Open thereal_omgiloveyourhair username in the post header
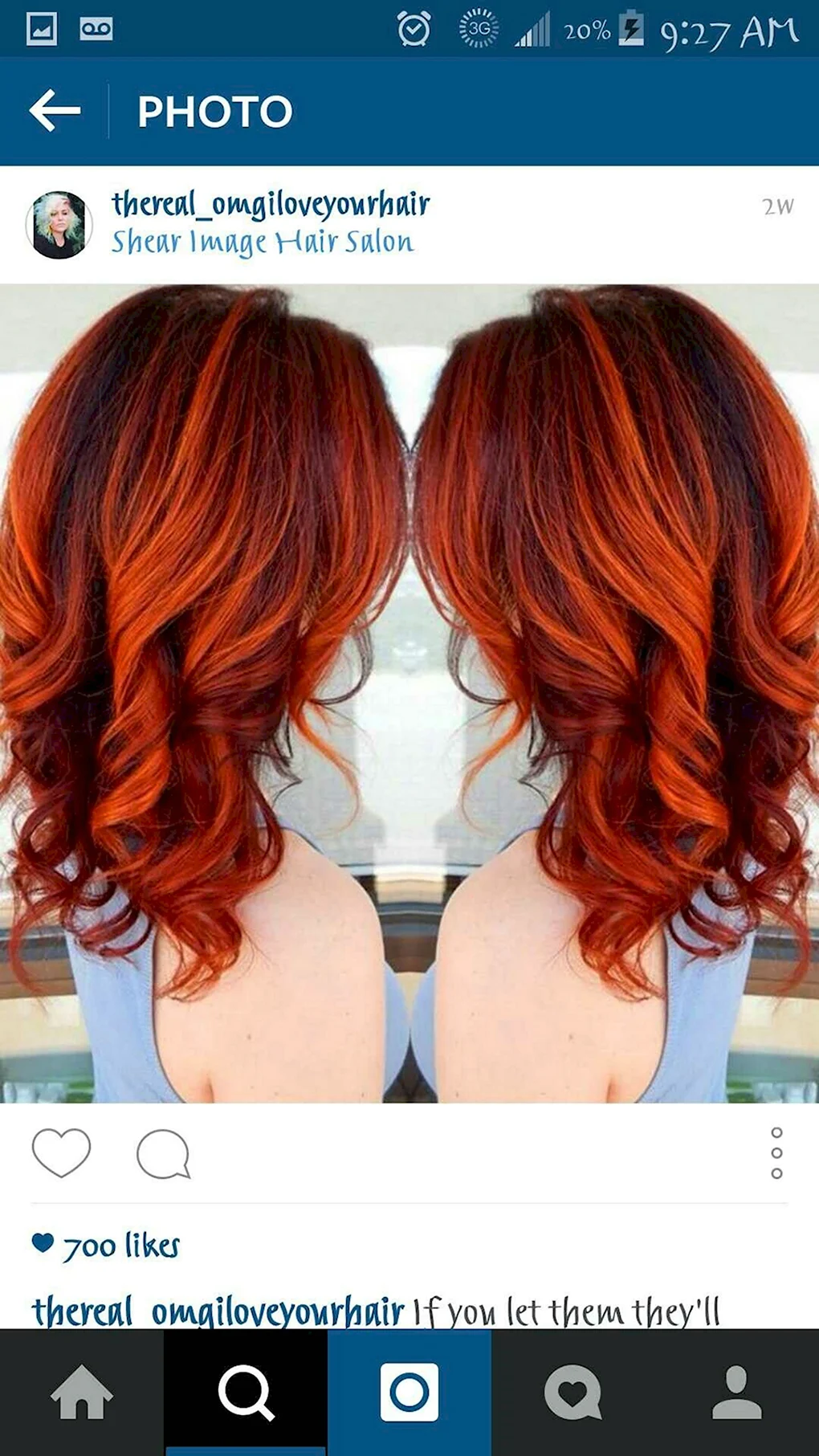Viewport: 819px width, 1456px height. tap(271, 204)
